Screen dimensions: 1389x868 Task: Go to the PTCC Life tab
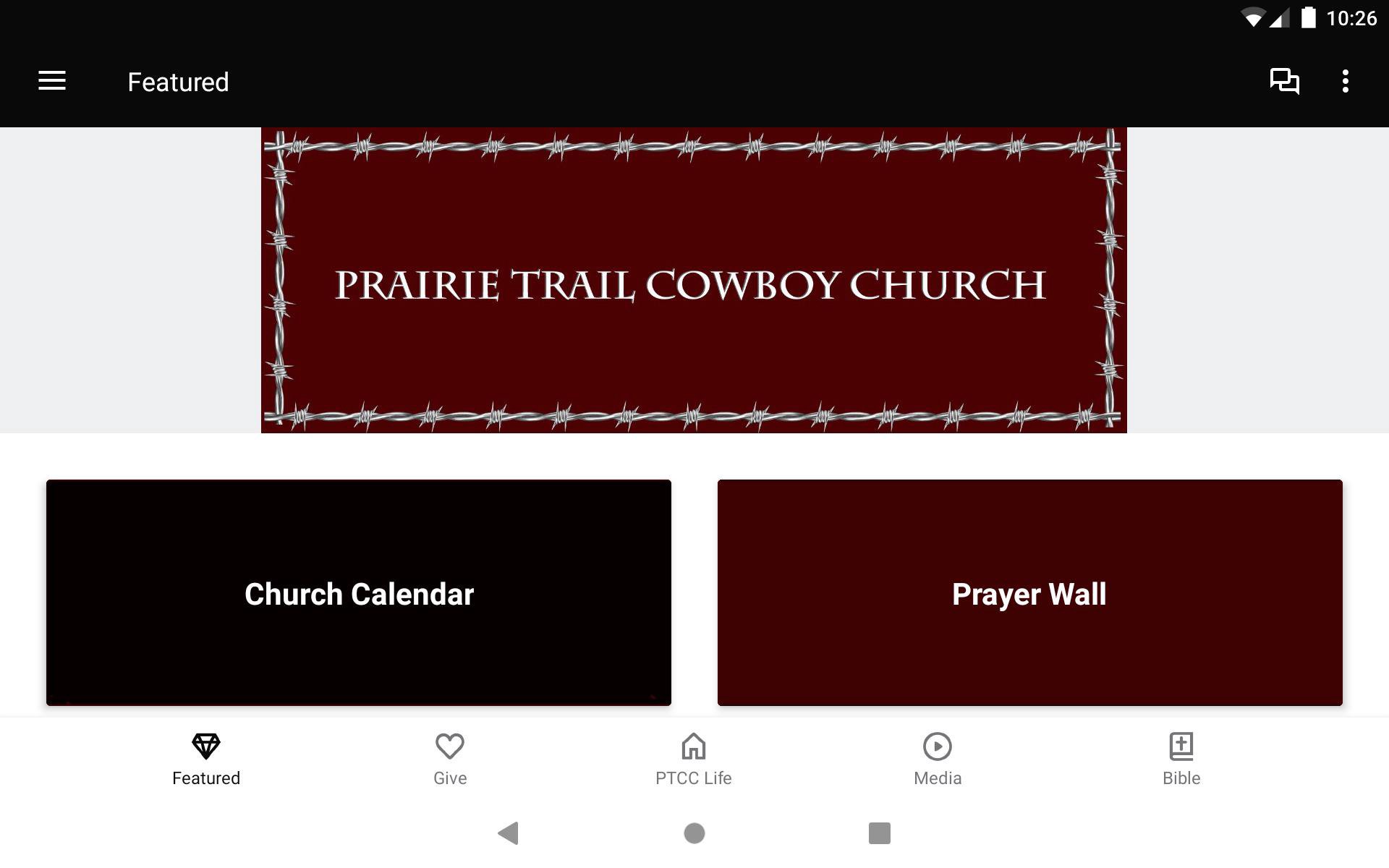693,759
